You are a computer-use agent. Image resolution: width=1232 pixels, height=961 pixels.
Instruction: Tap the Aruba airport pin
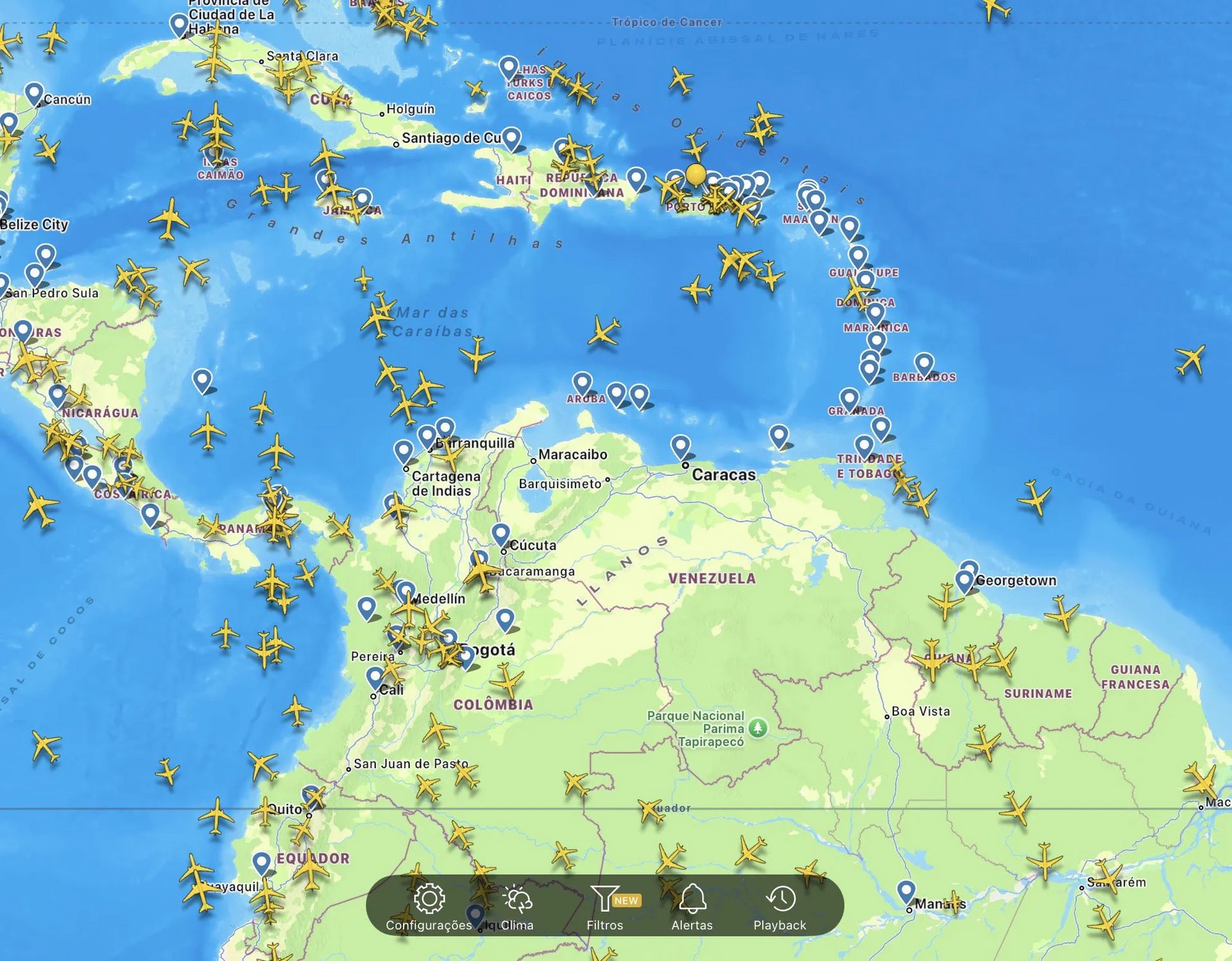point(582,382)
